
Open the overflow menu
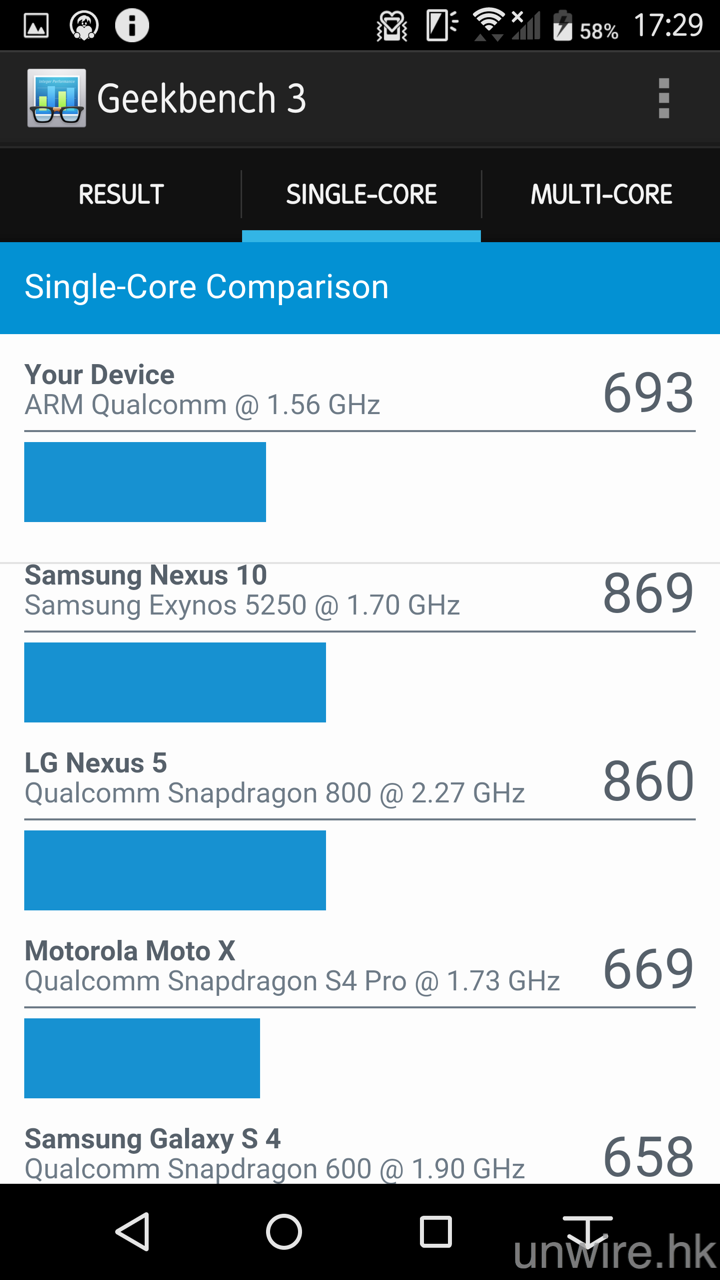663,99
